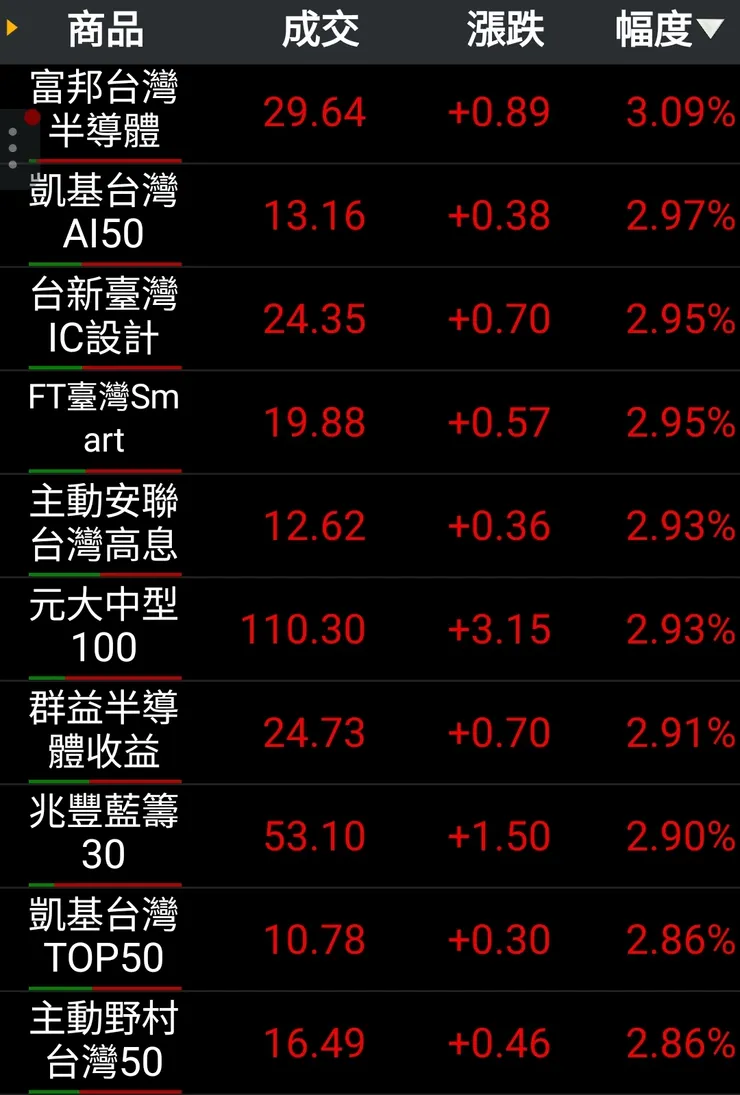Click the yellow arrow icon in the header
740x1095 pixels.
[12, 28]
